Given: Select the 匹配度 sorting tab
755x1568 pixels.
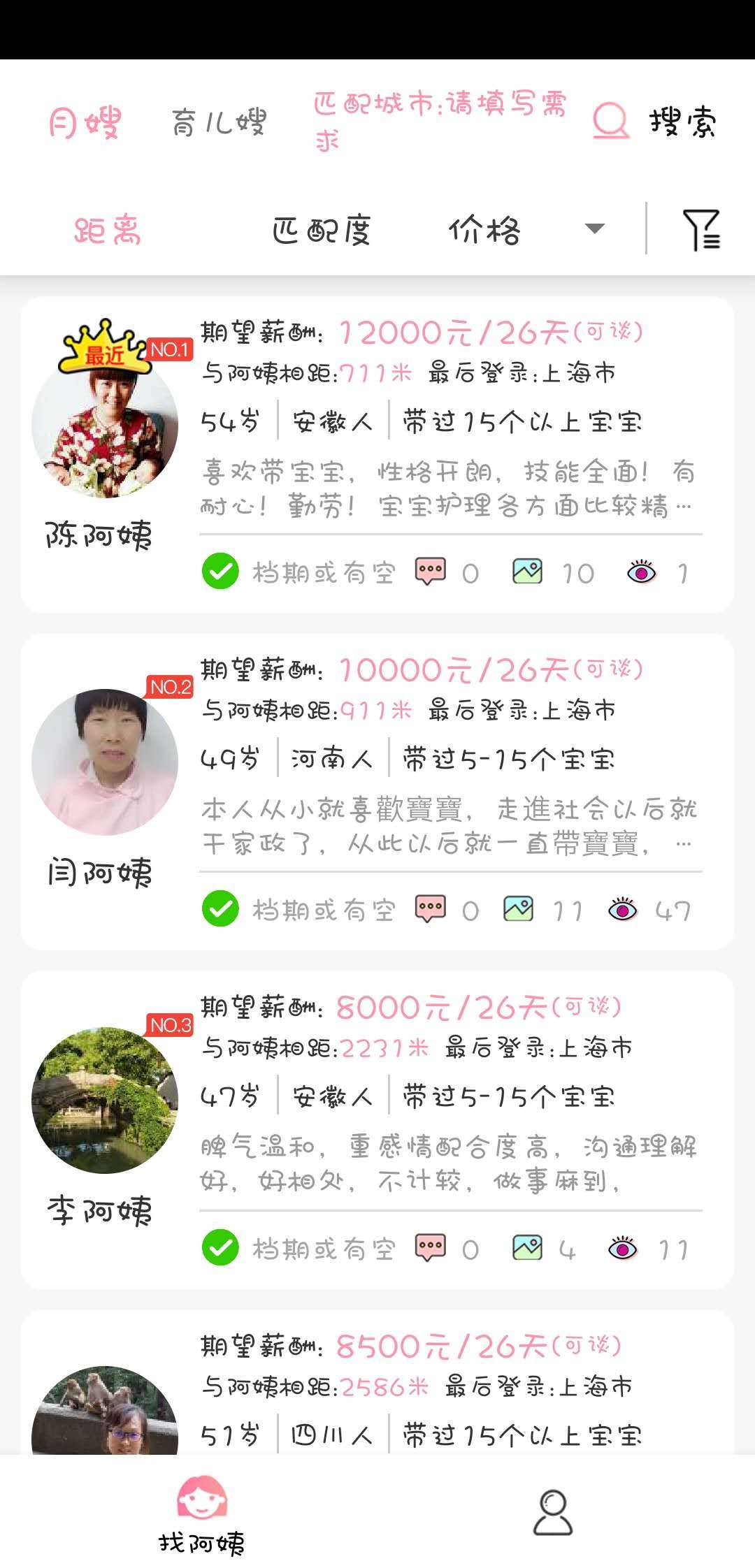Looking at the screenshot, I should click(323, 231).
